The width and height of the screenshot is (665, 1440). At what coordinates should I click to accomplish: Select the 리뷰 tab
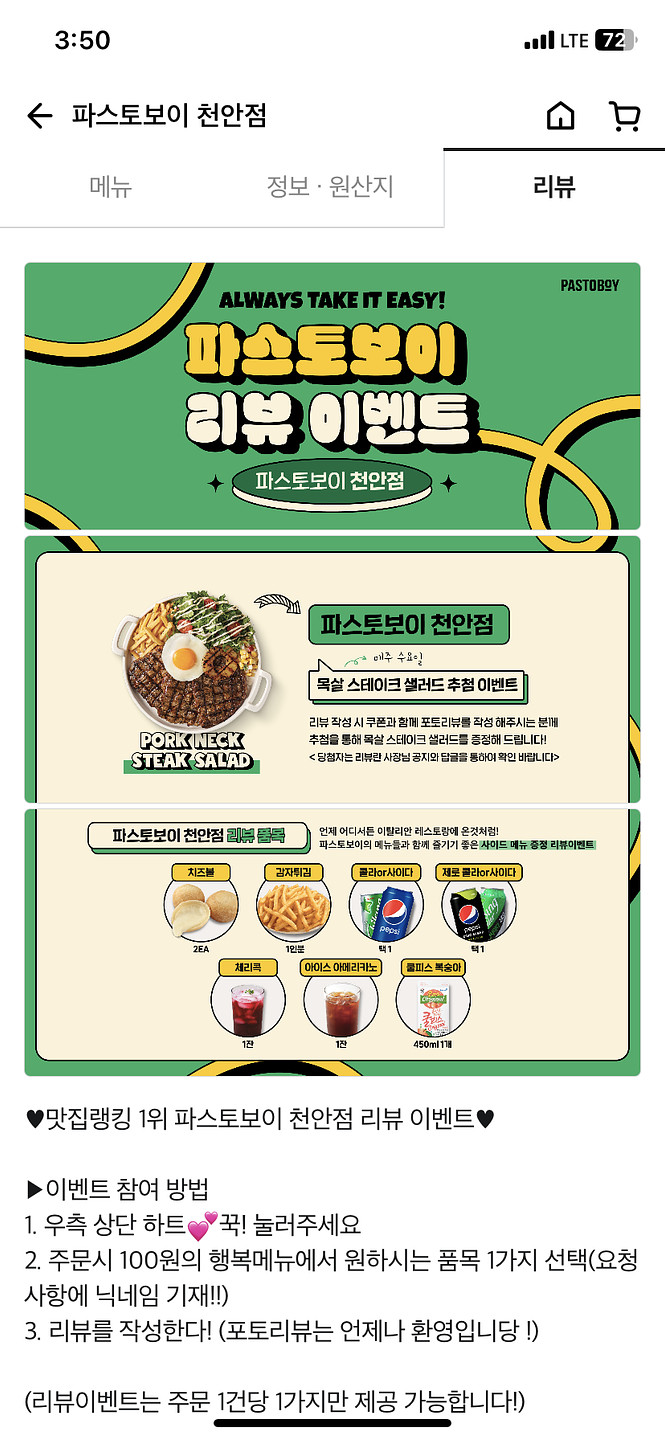554,187
